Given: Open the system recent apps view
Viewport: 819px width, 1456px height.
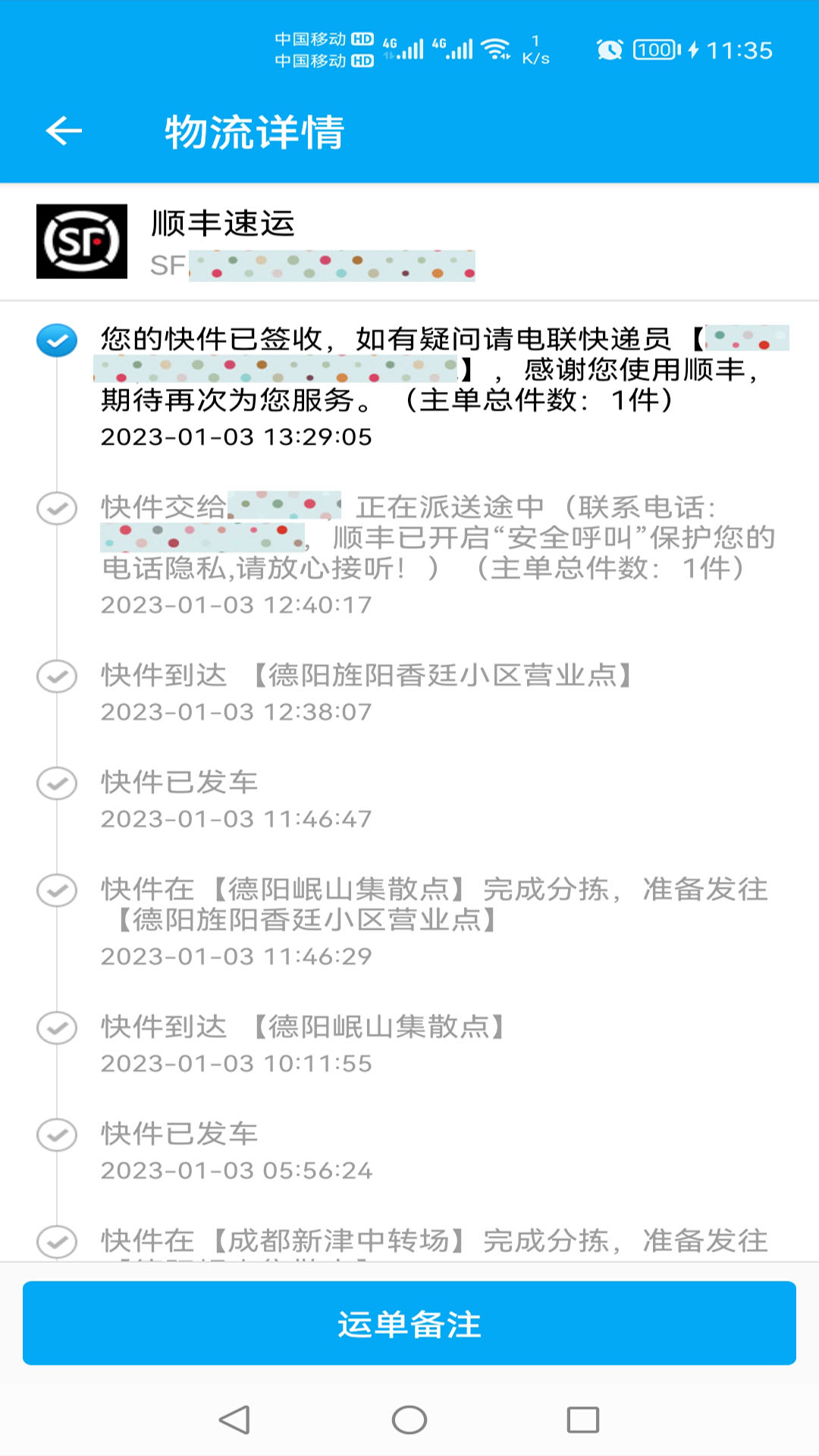Looking at the screenshot, I should (x=582, y=1420).
